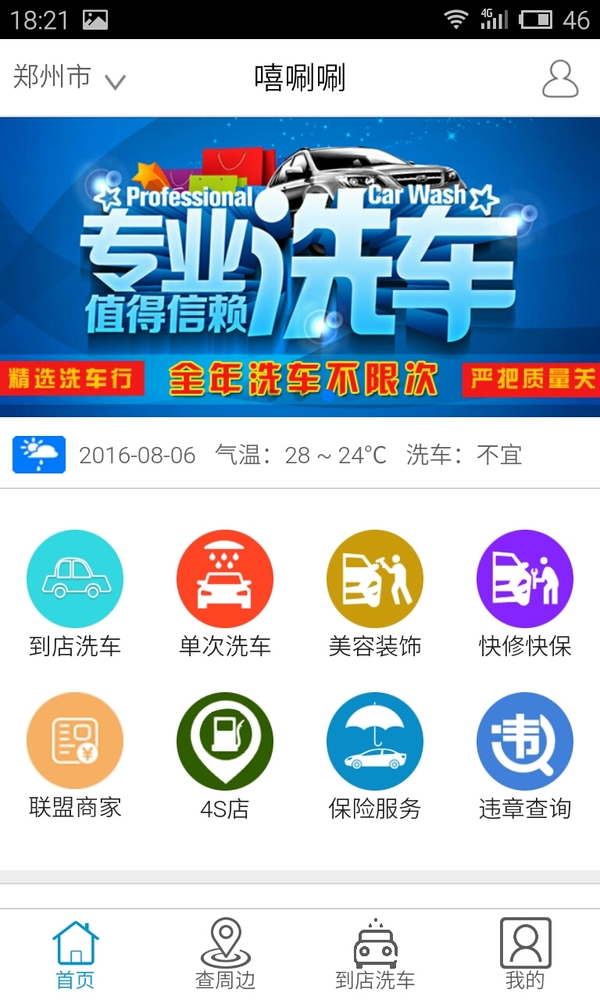Screen dimensions: 600x1000
Task: Switch to the 我的 tab
Action: pos(525,955)
